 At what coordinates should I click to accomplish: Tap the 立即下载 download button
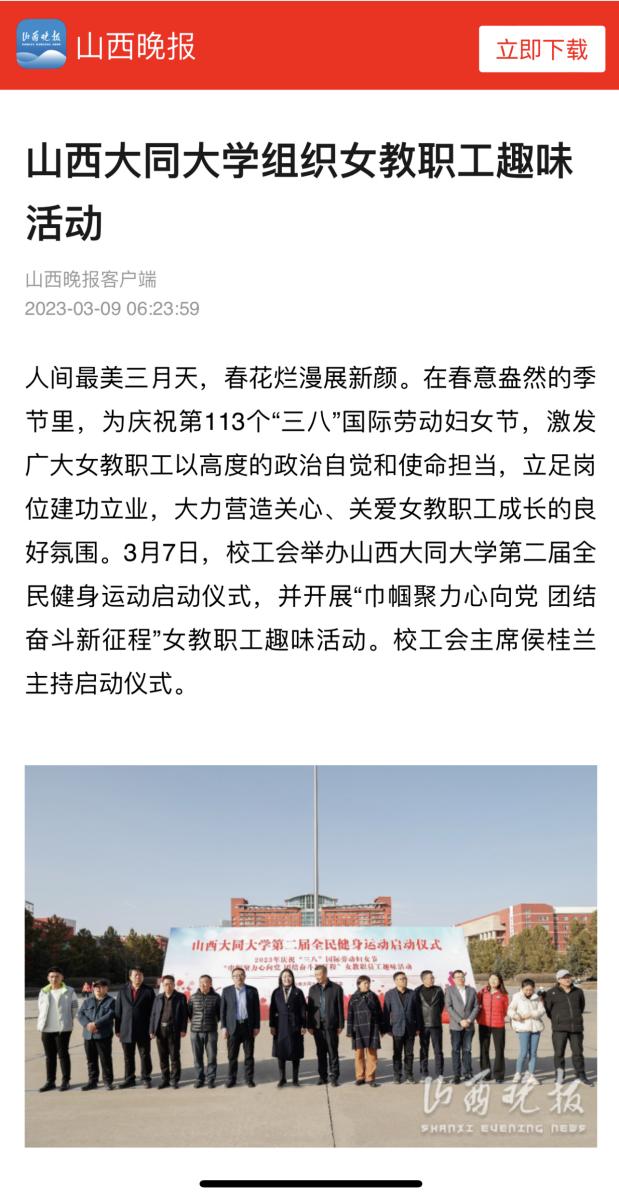tap(541, 49)
